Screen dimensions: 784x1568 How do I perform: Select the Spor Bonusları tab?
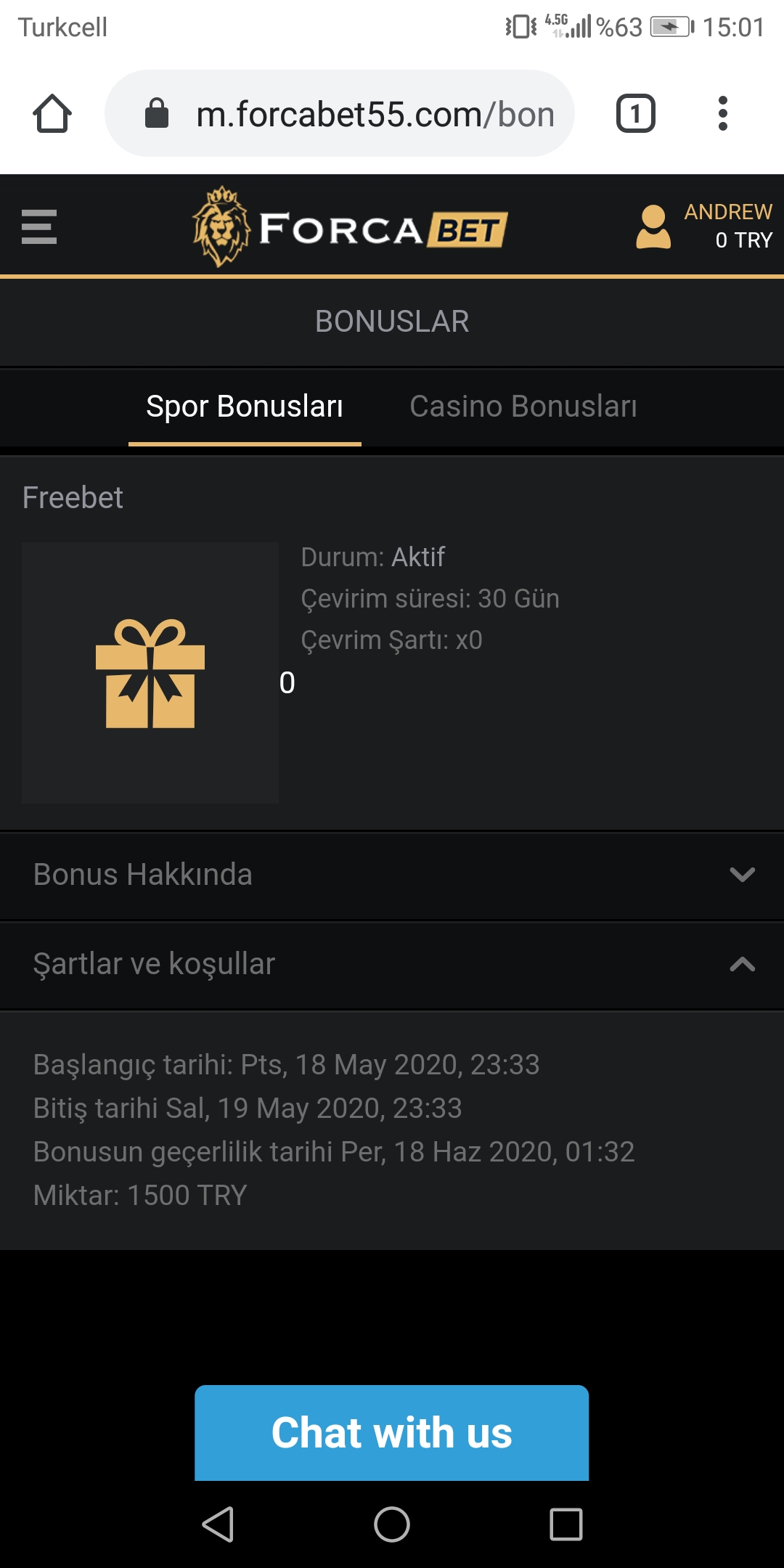pyautogui.click(x=245, y=407)
